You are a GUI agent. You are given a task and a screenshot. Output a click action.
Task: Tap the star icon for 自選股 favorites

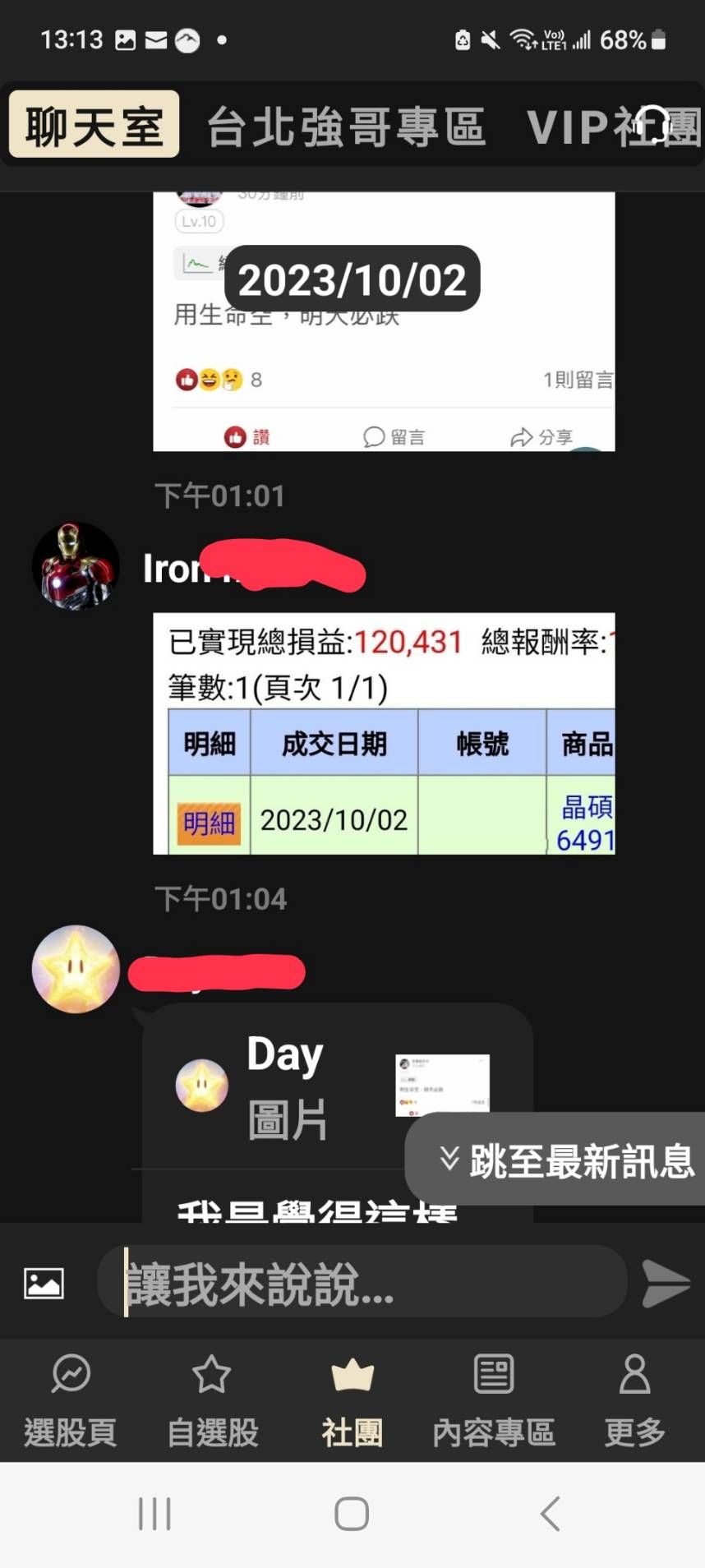[x=211, y=1372]
